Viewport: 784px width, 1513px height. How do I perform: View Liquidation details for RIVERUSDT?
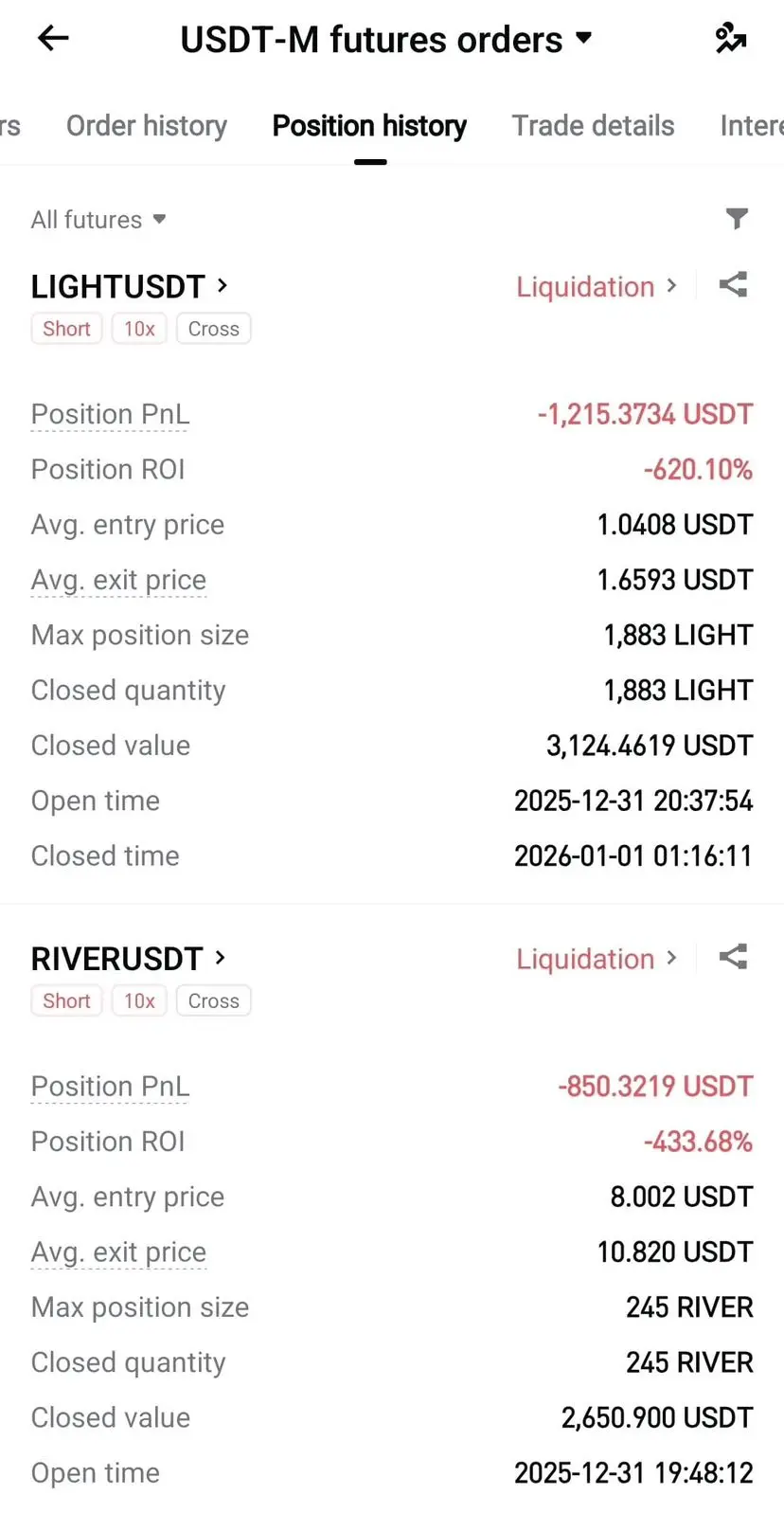pyautogui.click(x=596, y=959)
